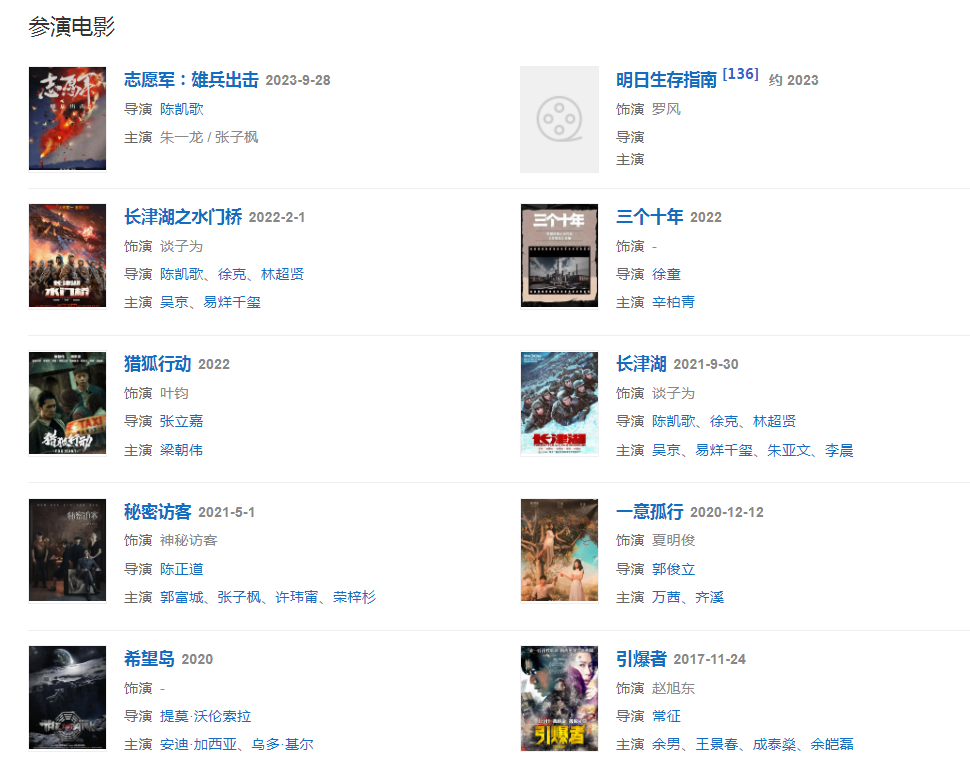Open the 长津湖 movie poster thumbnail
The image size is (970, 771).
tap(559, 403)
